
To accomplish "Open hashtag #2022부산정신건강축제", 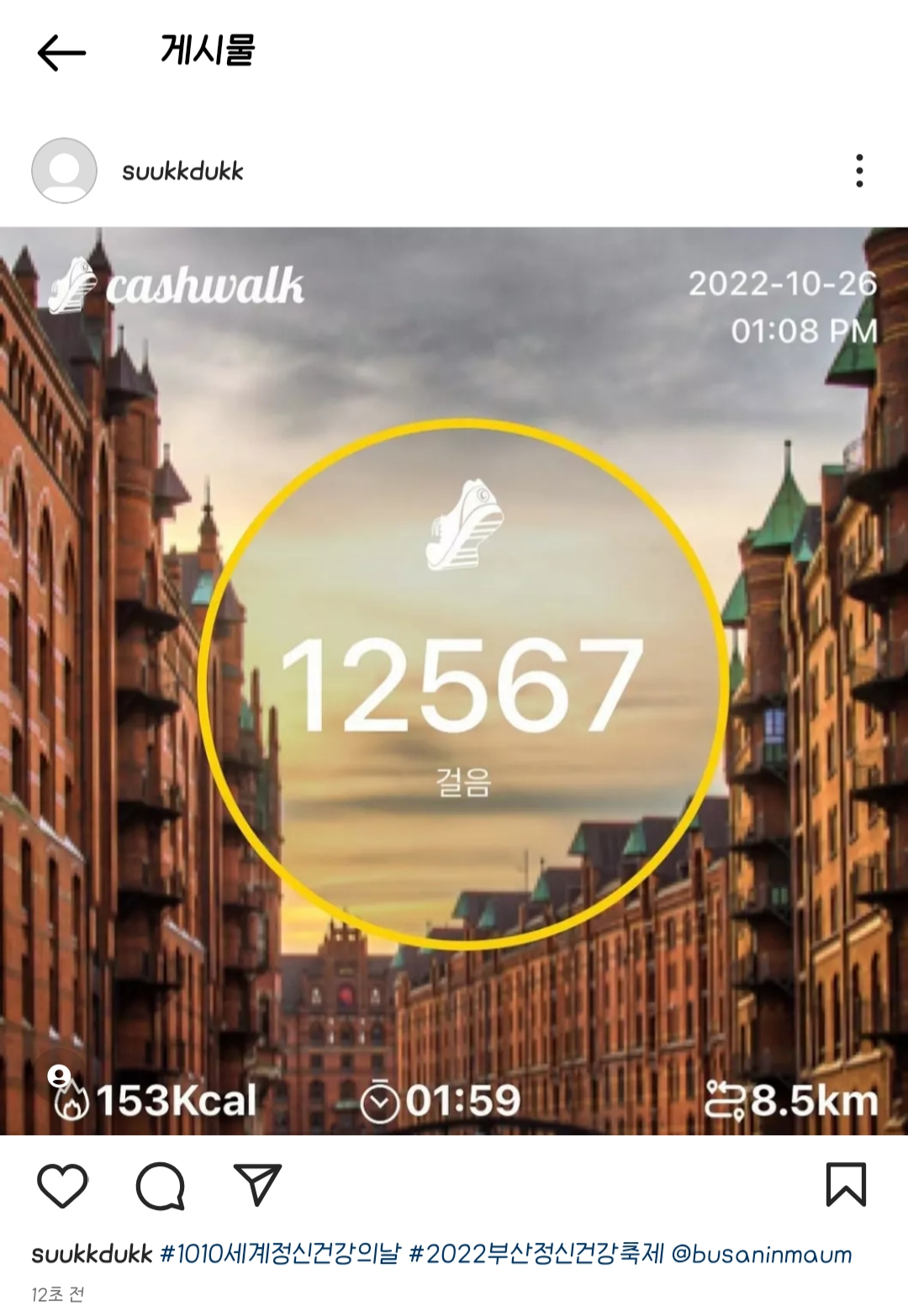I will [536, 1254].
